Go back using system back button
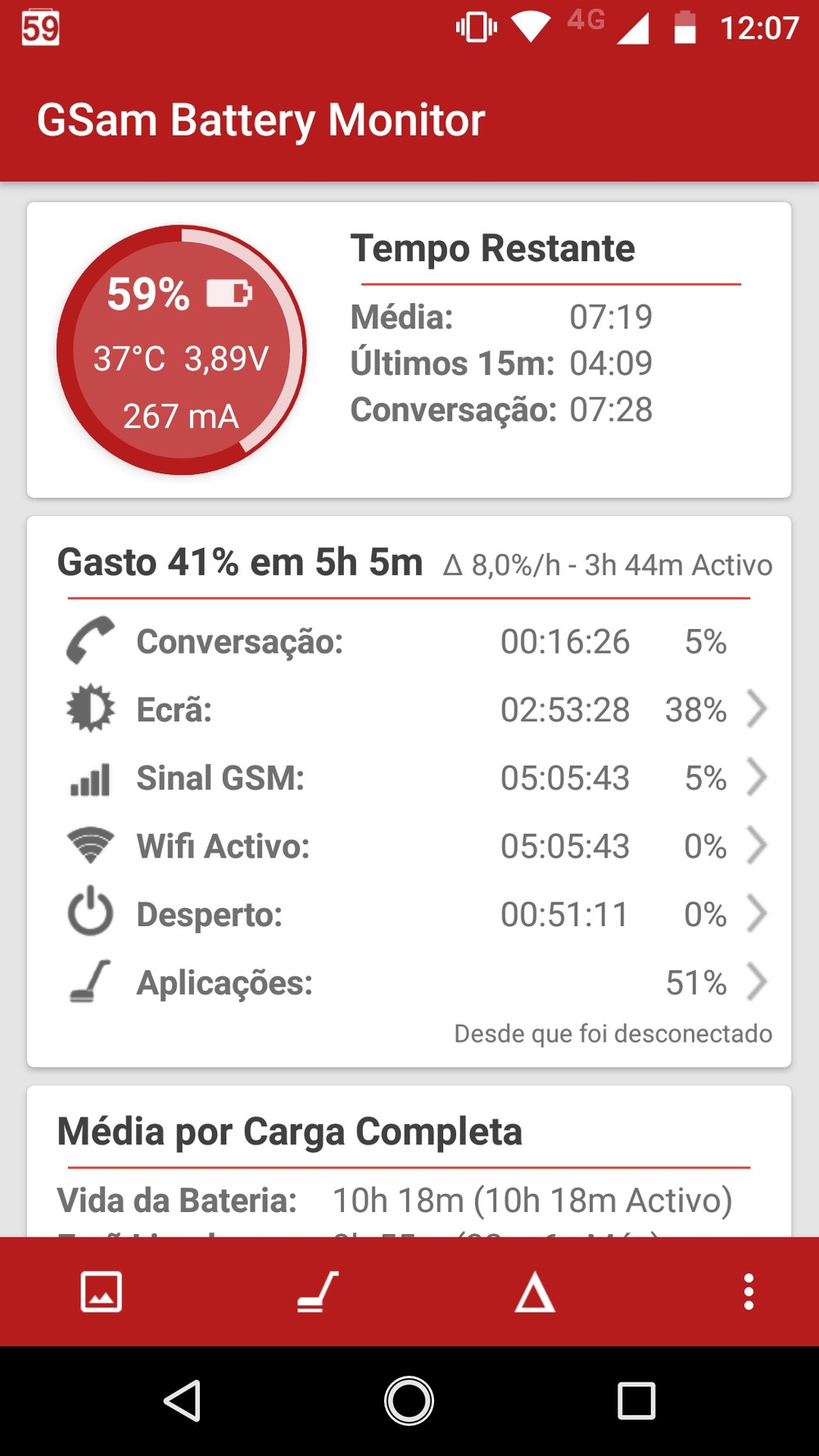Screen dimensions: 819x1456 183,1400
